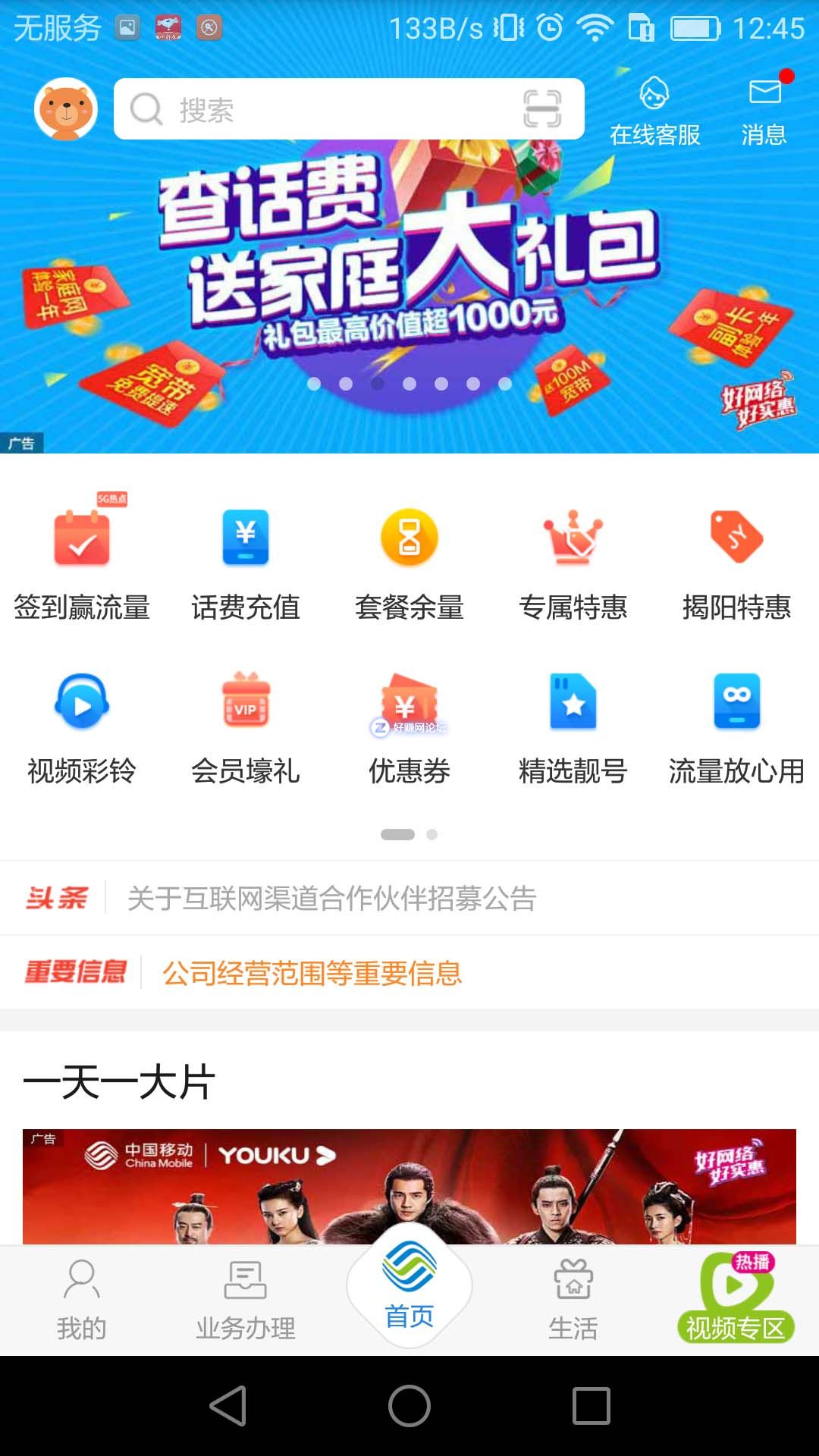
Task: Open 公司经营范围等重要信息 link
Action: click(312, 973)
